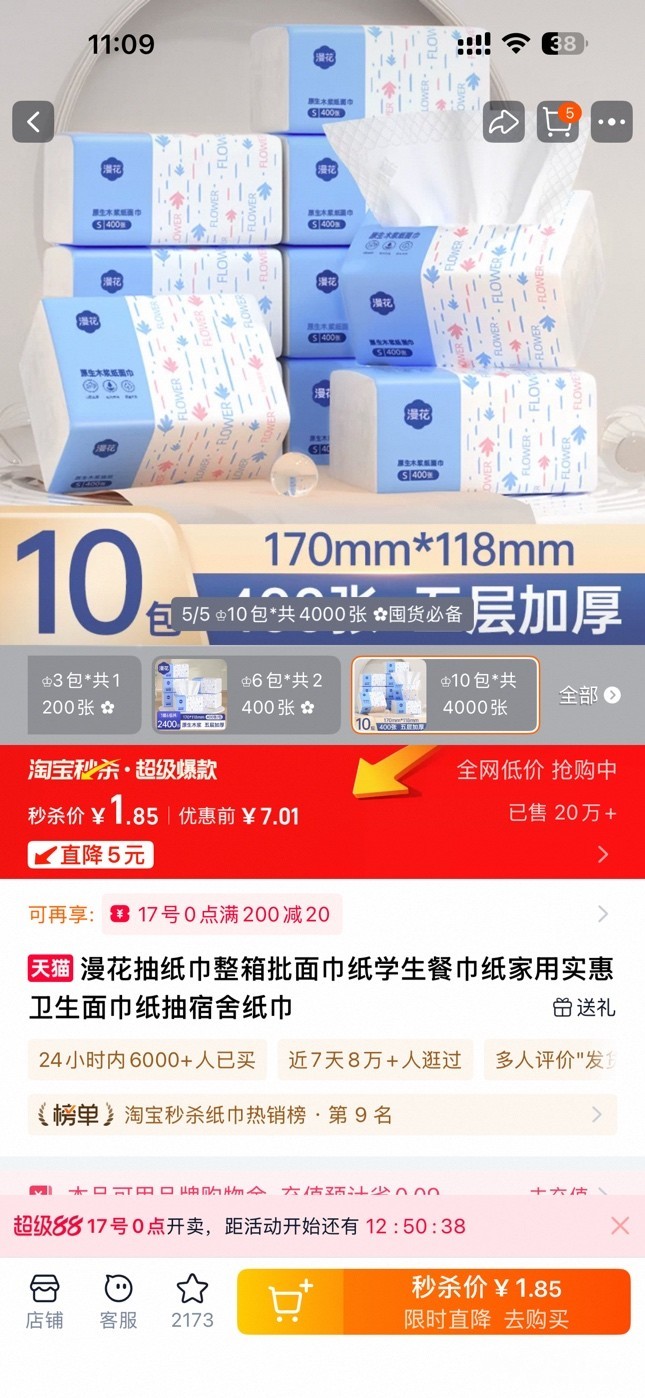Go back to the previous page
The image size is (645, 1398).
click(x=33, y=122)
